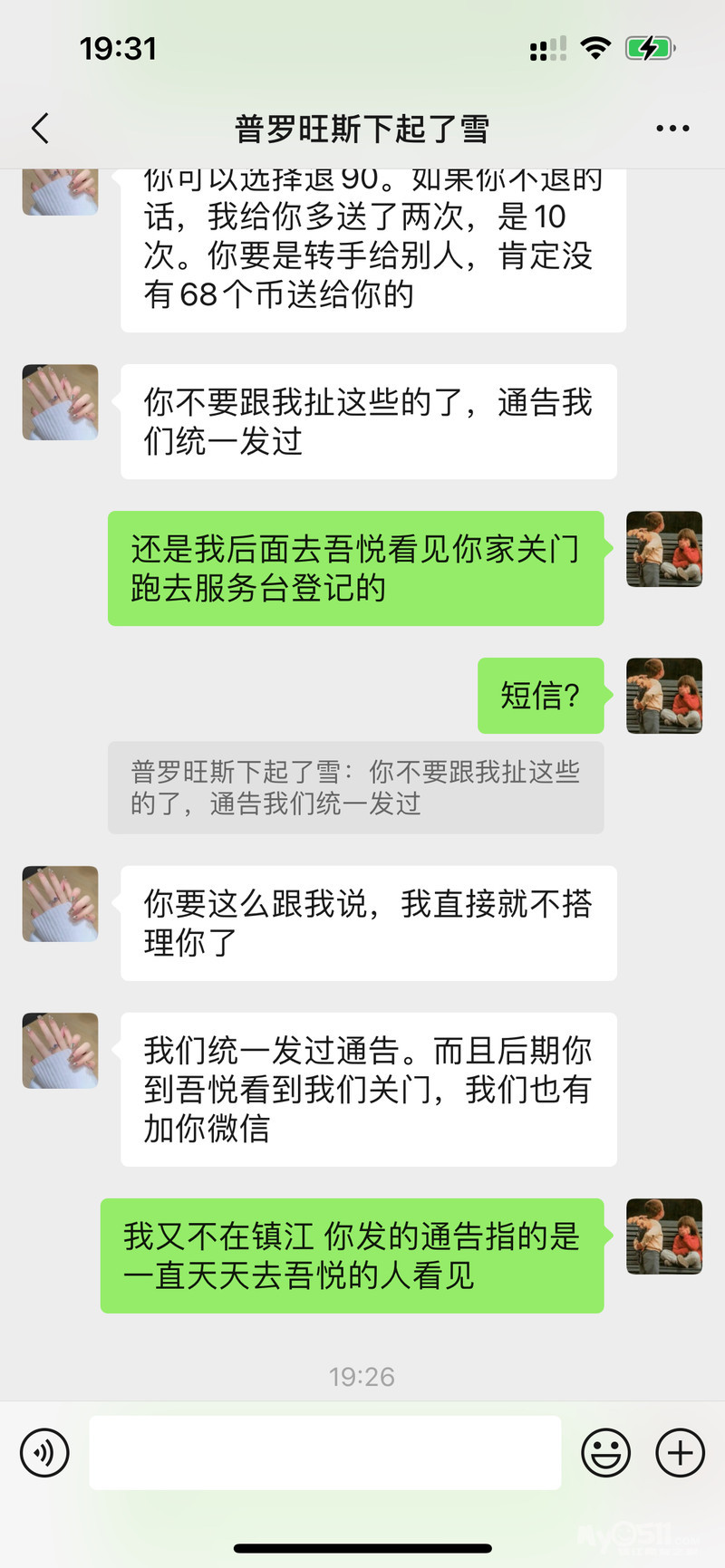Focus the message text field
Screen dimensions: 725x1568
point(324,1453)
